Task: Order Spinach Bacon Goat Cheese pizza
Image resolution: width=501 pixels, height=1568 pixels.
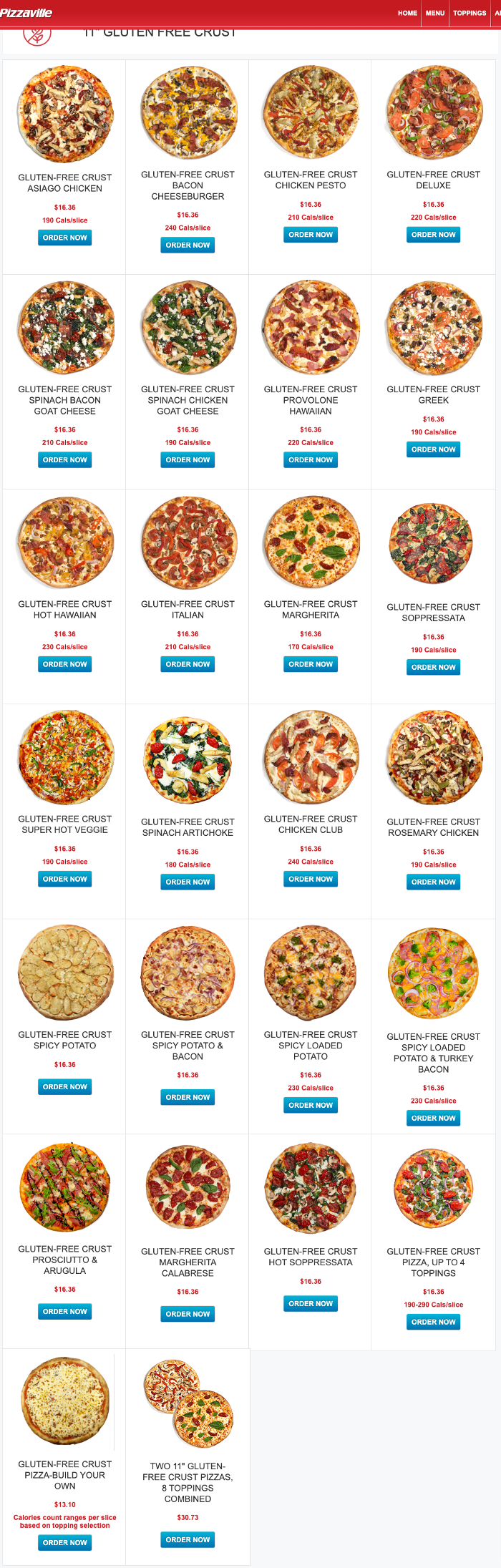Action: coord(64,460)
